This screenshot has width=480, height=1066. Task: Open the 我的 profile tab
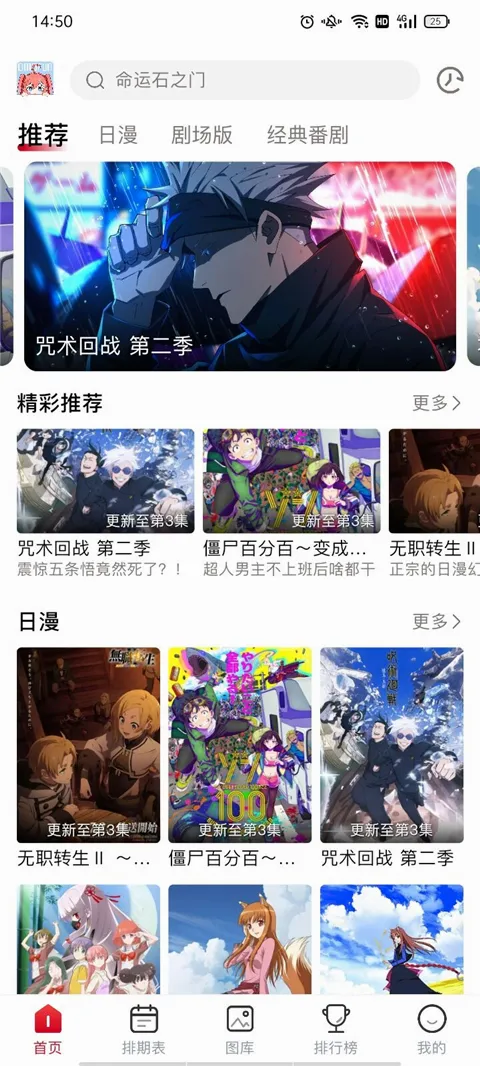[x=432, y=1029]
